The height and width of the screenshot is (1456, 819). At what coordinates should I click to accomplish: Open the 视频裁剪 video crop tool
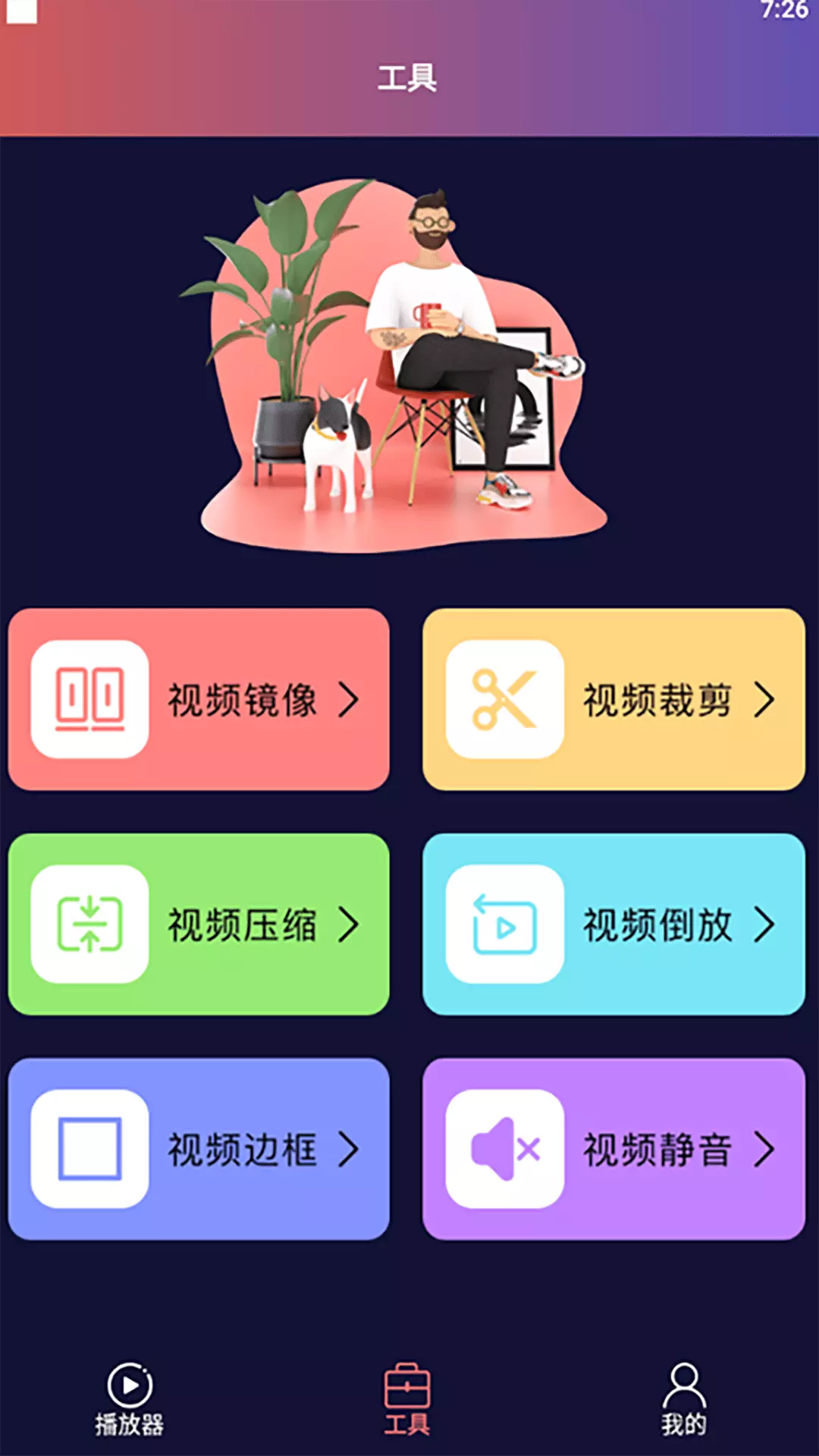[613, 699]
